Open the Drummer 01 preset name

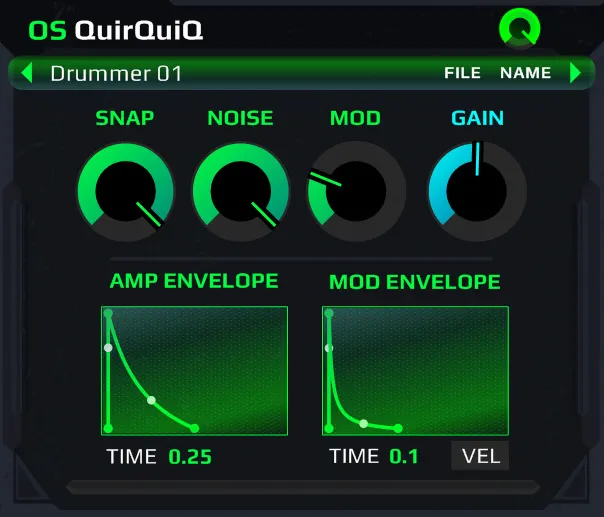[116, 73]
